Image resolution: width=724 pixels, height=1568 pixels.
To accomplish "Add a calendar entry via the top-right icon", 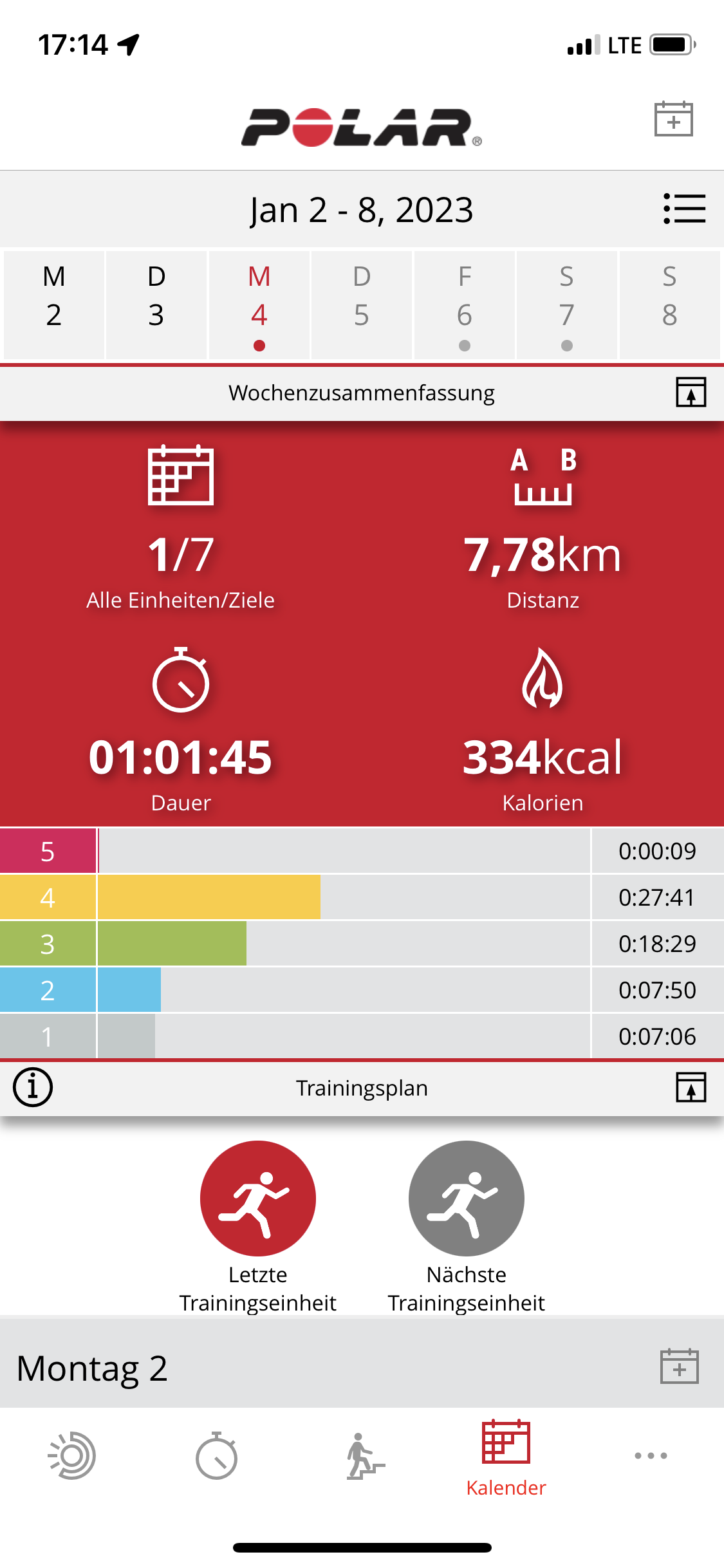I will (x=673, y=119).
